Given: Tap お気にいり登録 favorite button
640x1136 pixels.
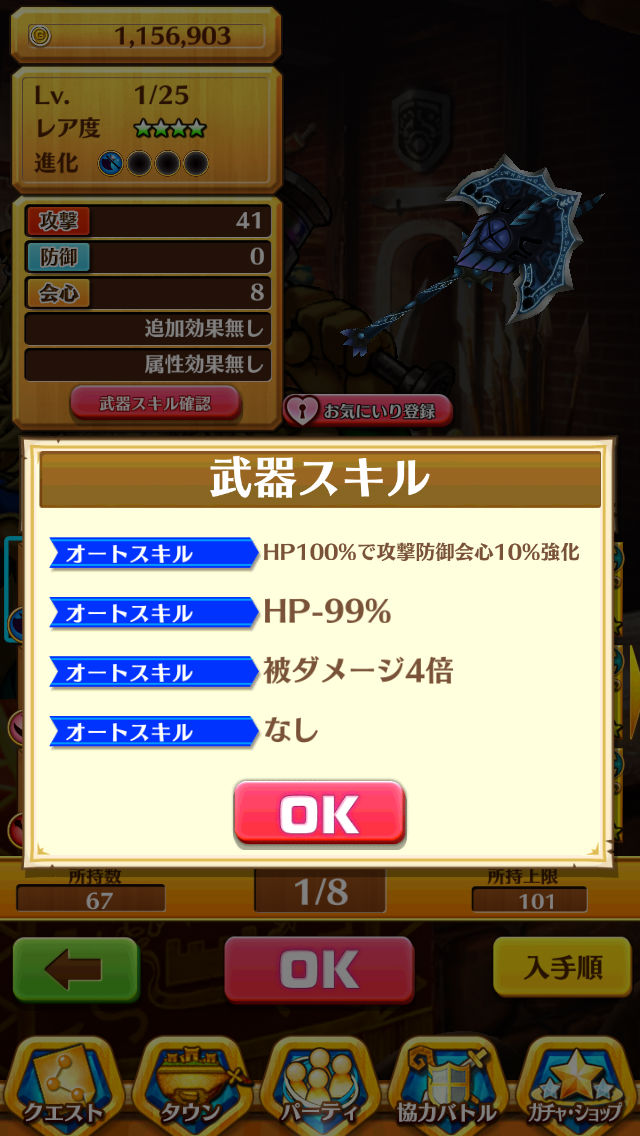Looking at the screenshot, I should point(367,410).
